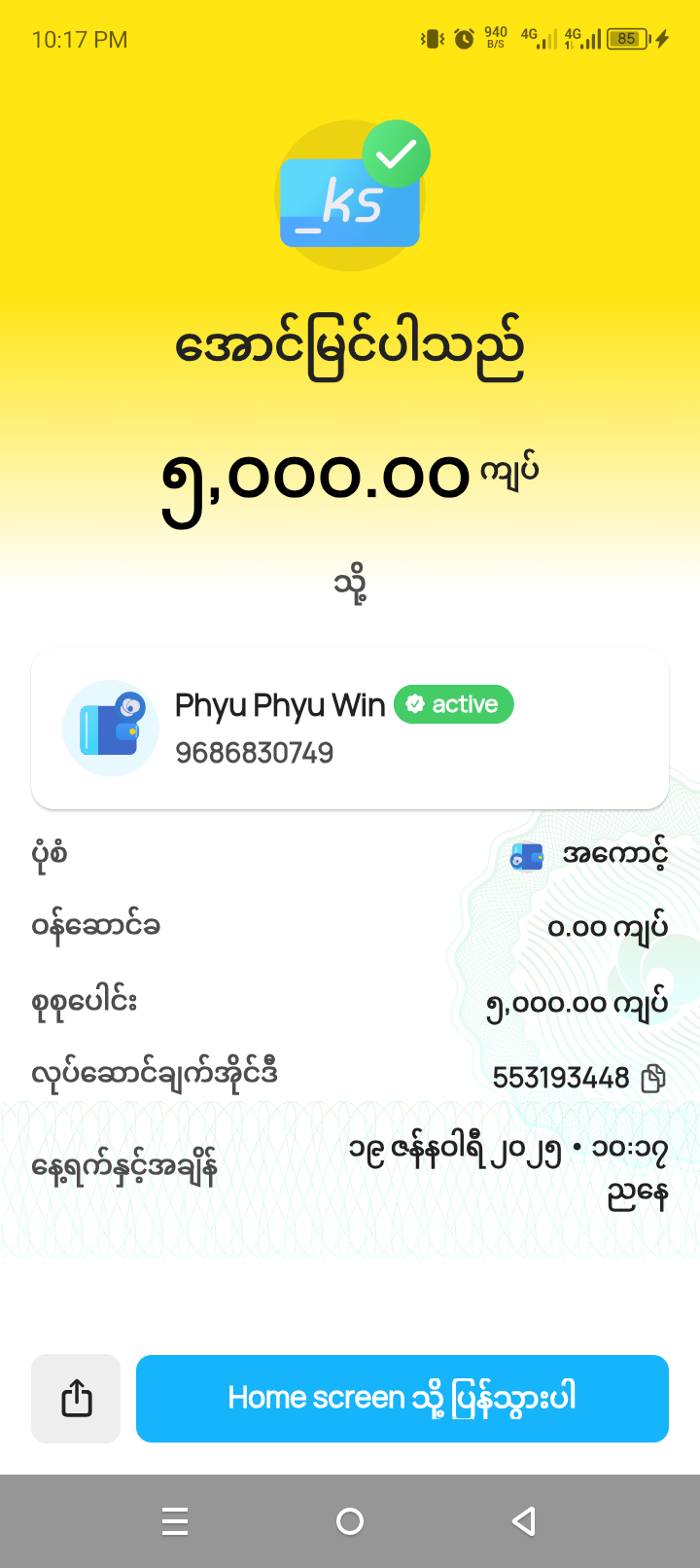Go back using the system back button
This screenshot has height=1568, width=700.
pyautogui.click(x=524, y=1521)
